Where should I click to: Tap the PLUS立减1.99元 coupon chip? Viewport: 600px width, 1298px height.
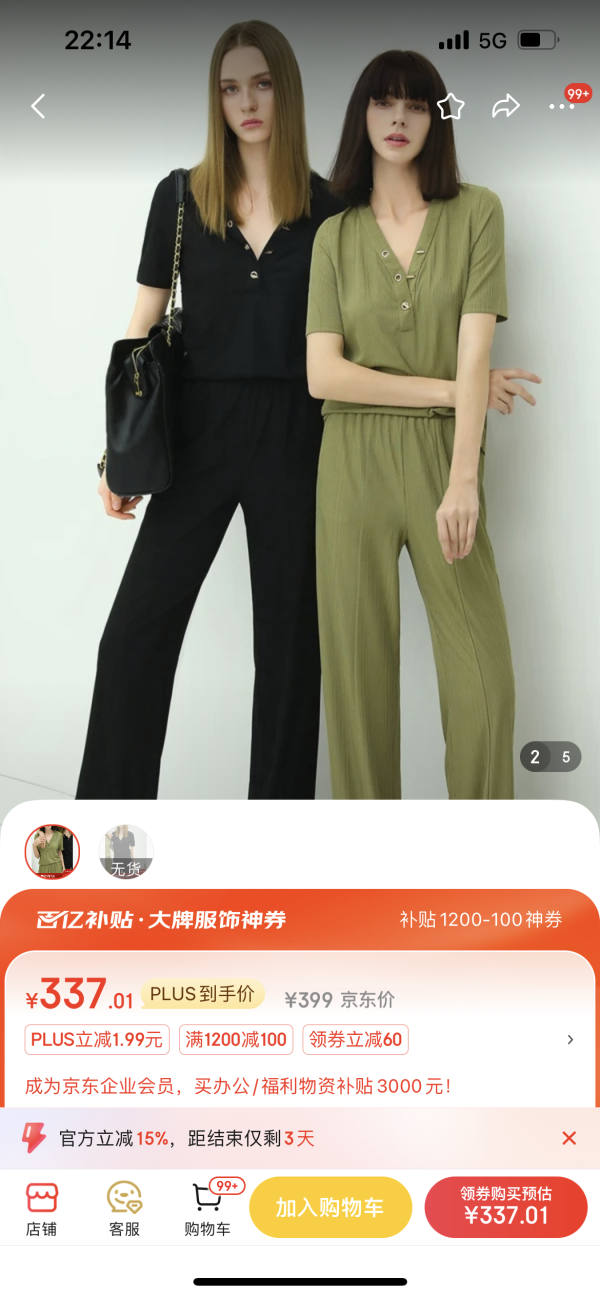pyautogui.click(x=97, y=1040)
